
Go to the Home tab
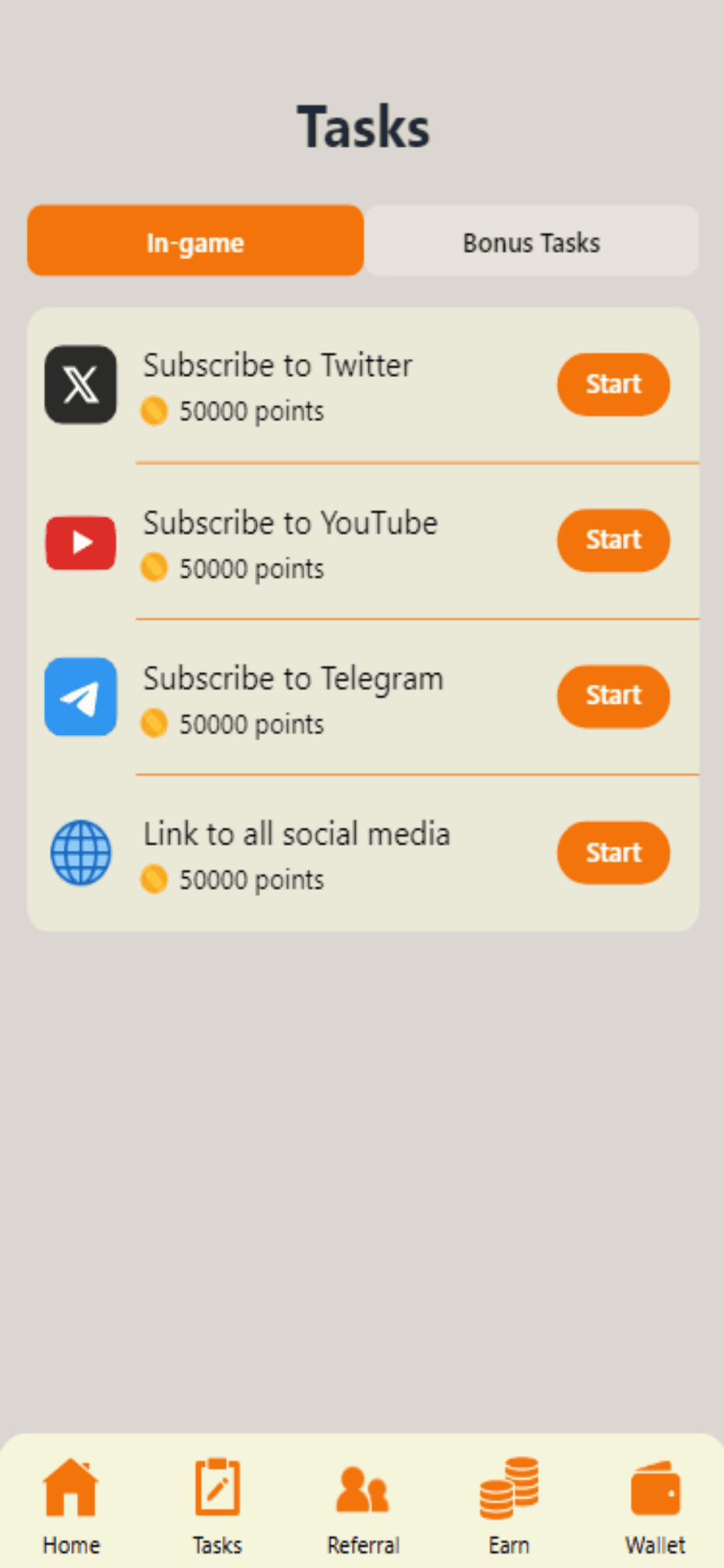click(x=71, y=1504)
